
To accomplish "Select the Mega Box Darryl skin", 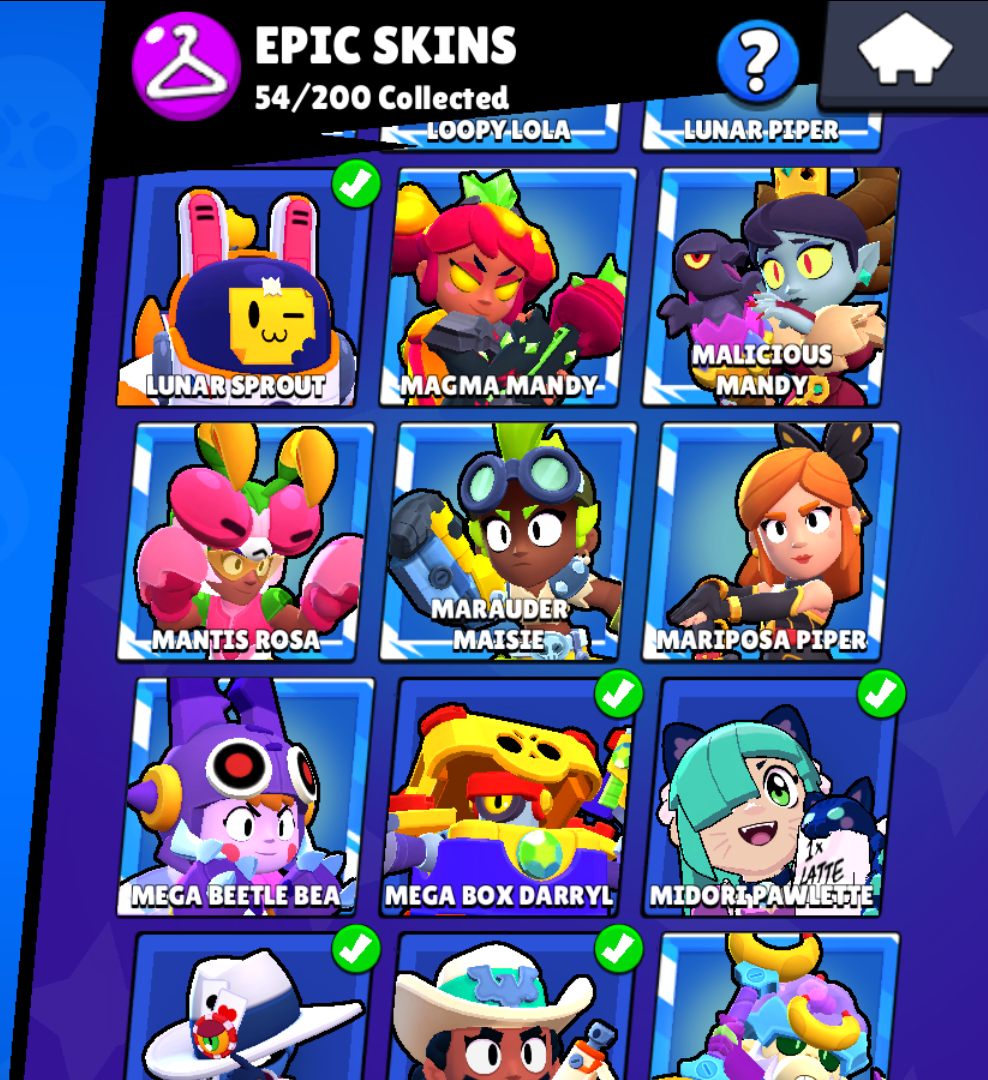I will (x=507, y=797).
